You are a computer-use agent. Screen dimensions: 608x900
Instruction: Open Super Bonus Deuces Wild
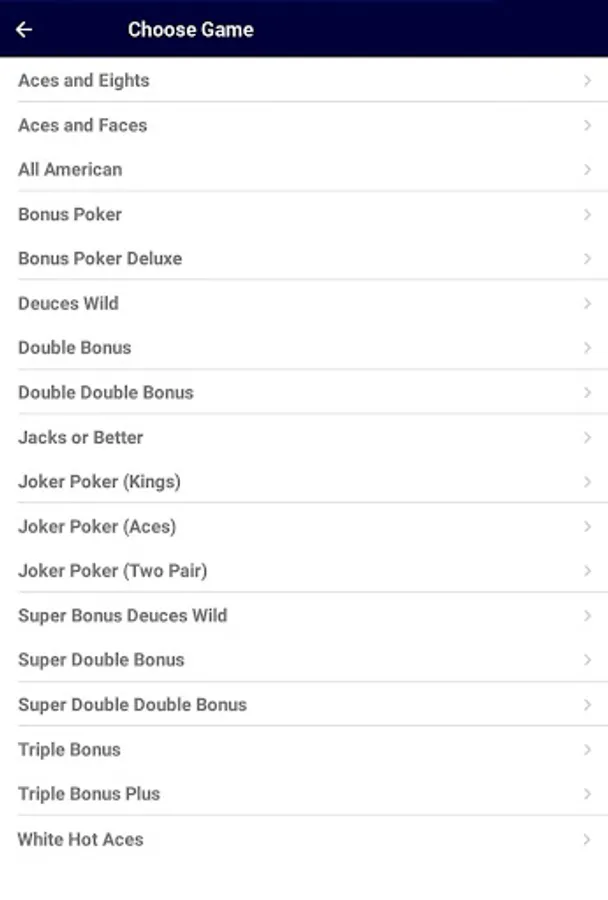(304, 615)
